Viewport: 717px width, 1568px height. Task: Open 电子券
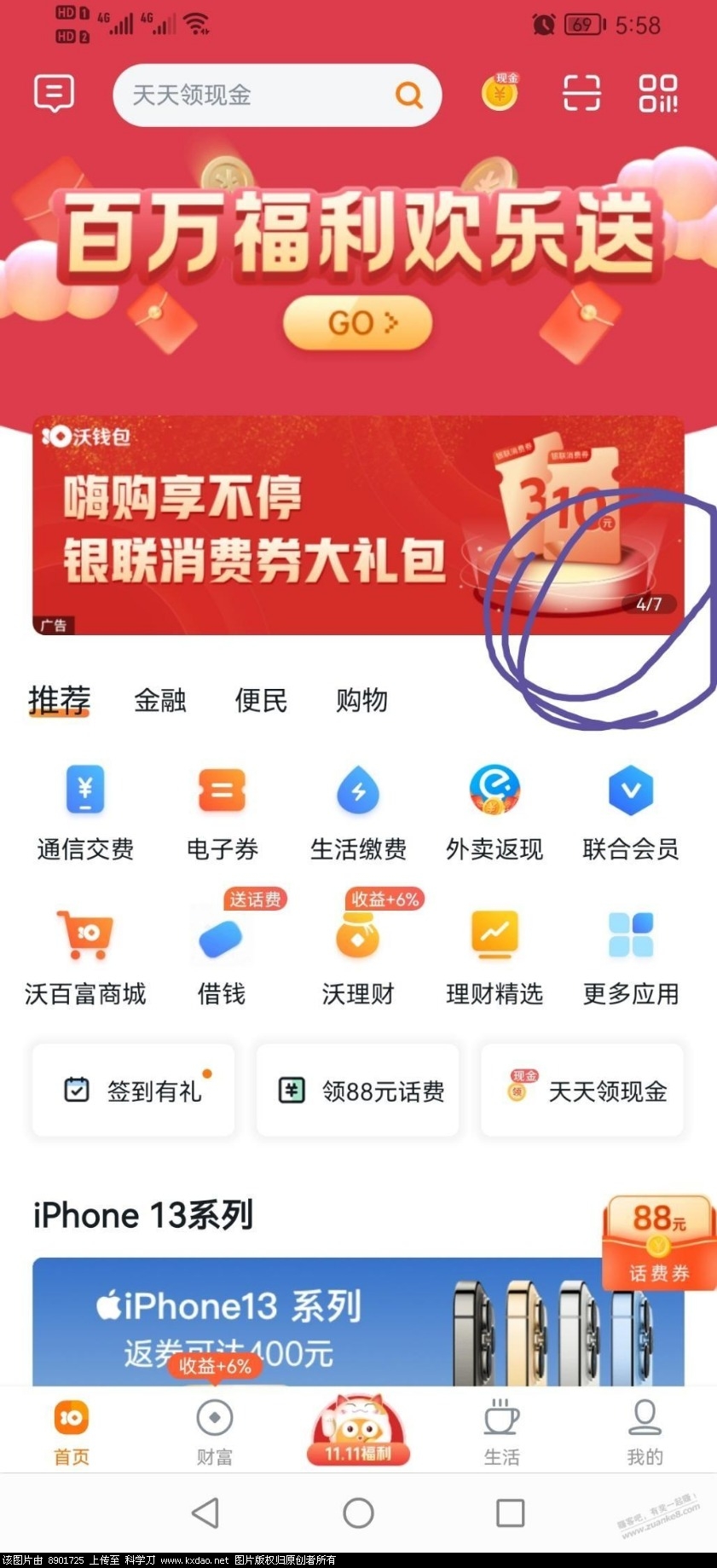(222, 812)
